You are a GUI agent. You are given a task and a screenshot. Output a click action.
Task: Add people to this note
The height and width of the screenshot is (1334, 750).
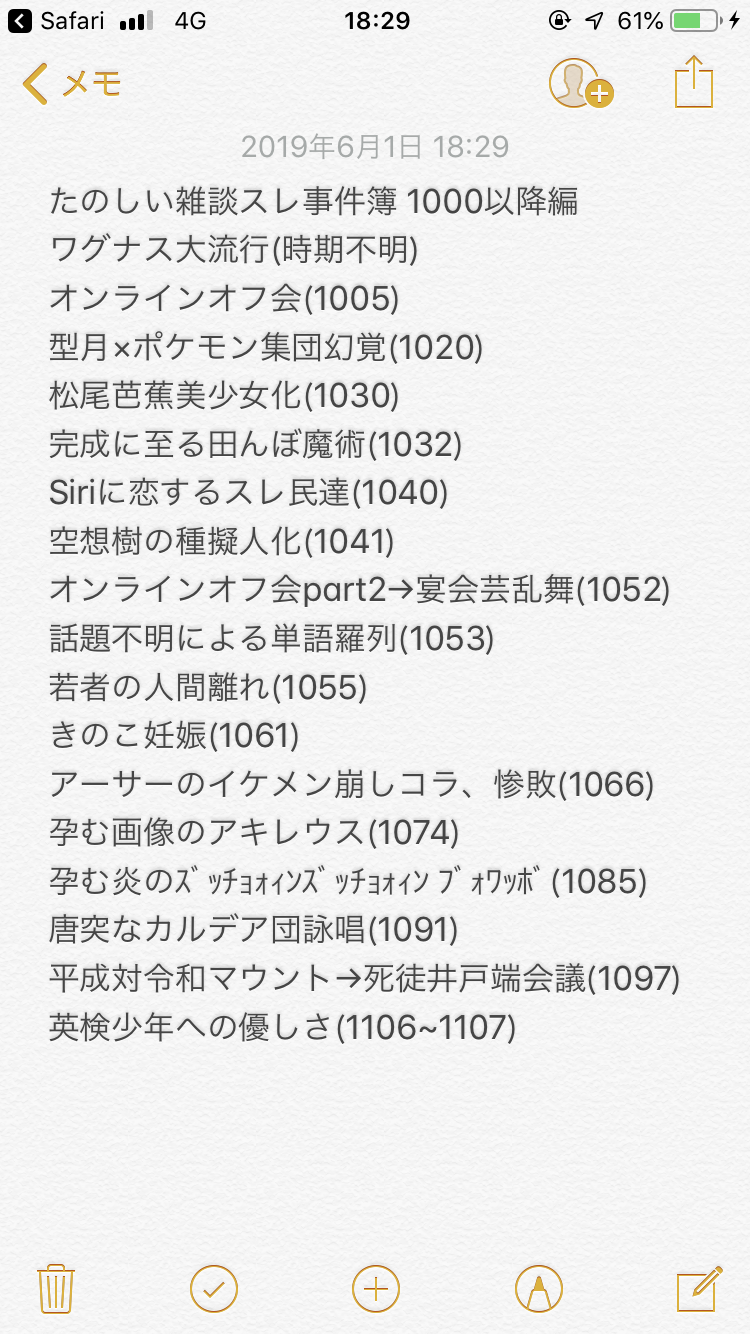pos(579,83)
